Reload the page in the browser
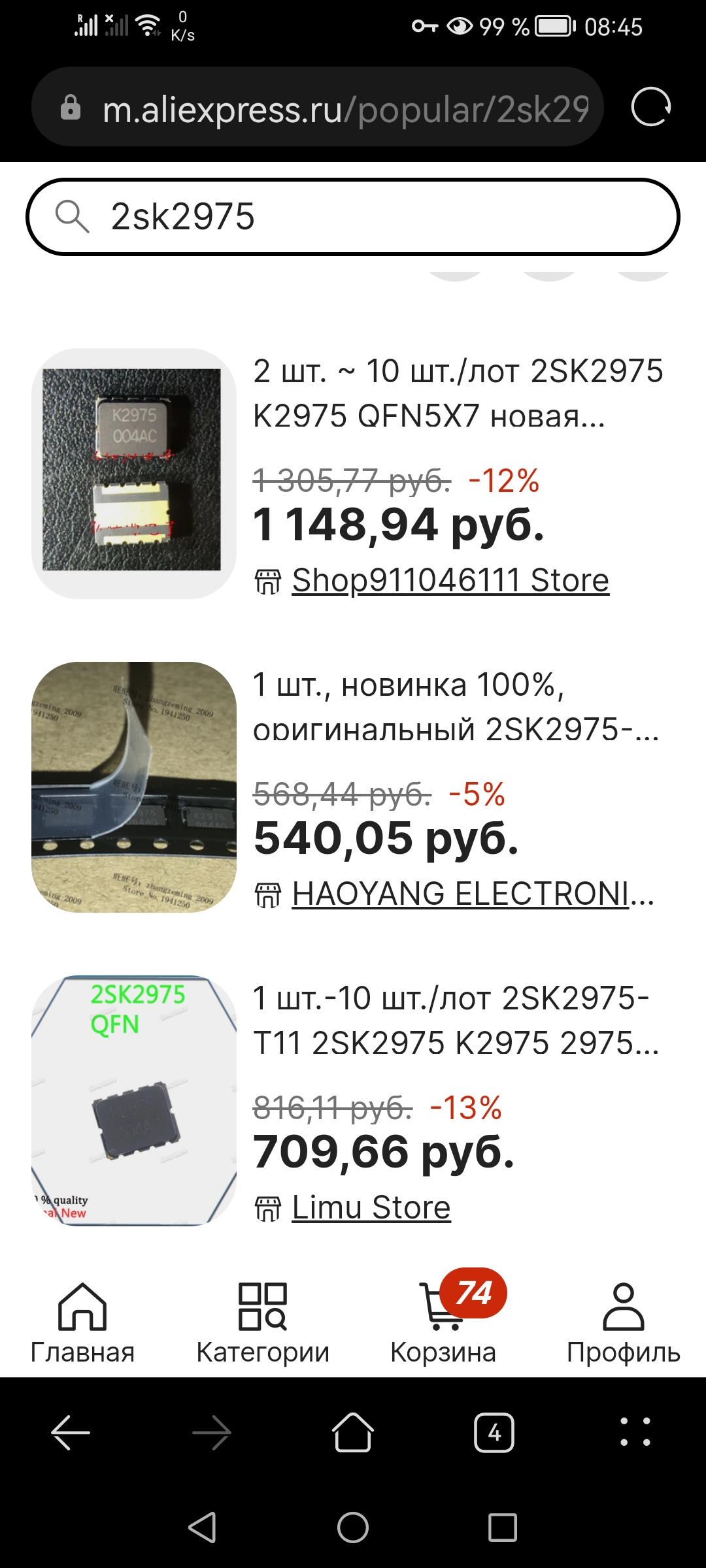Image resolution: width=706 pixels, height=1568 pixels. pos(650,106)
